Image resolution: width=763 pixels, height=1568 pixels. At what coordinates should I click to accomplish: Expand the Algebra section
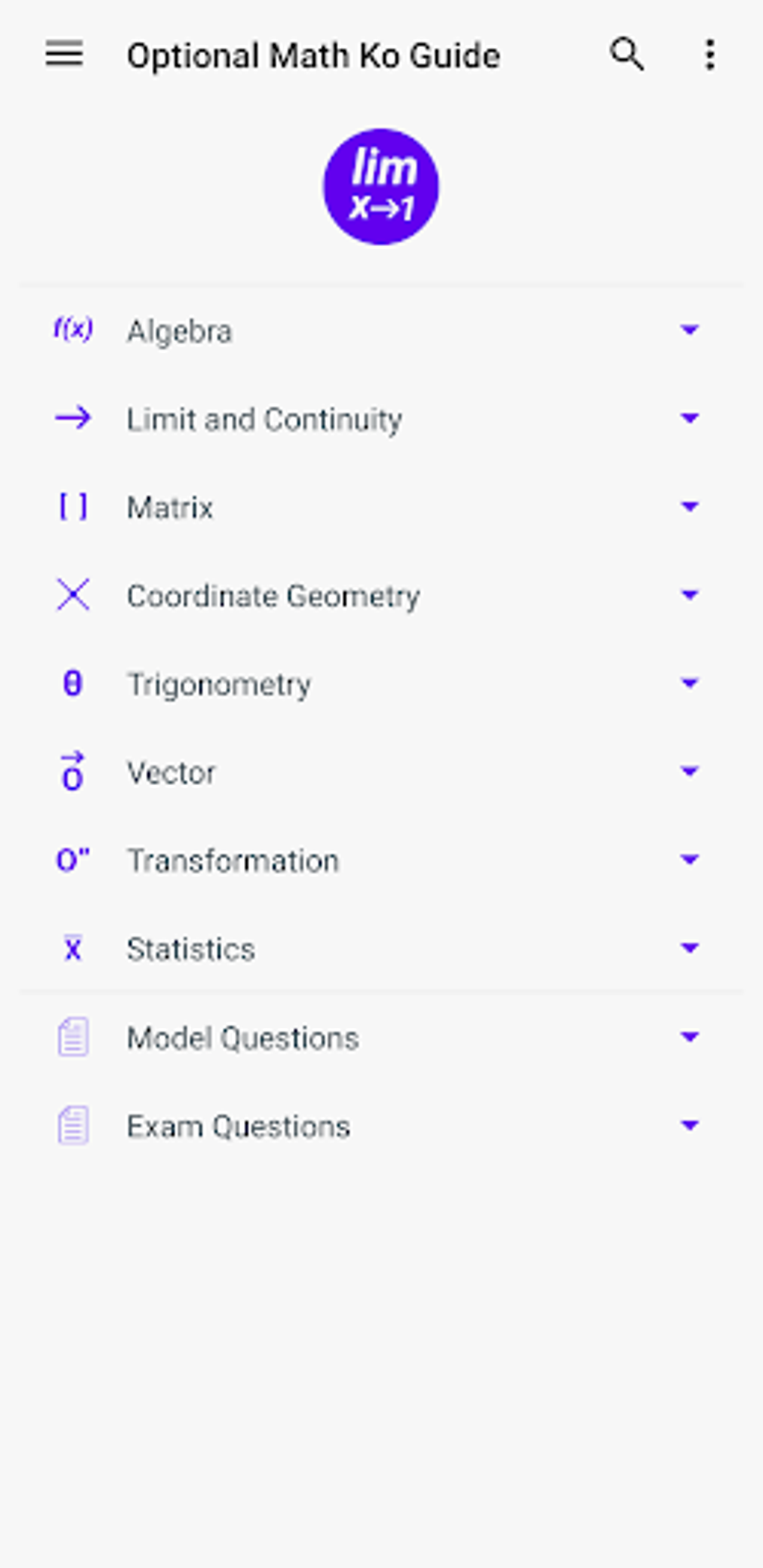pos(689,330)
